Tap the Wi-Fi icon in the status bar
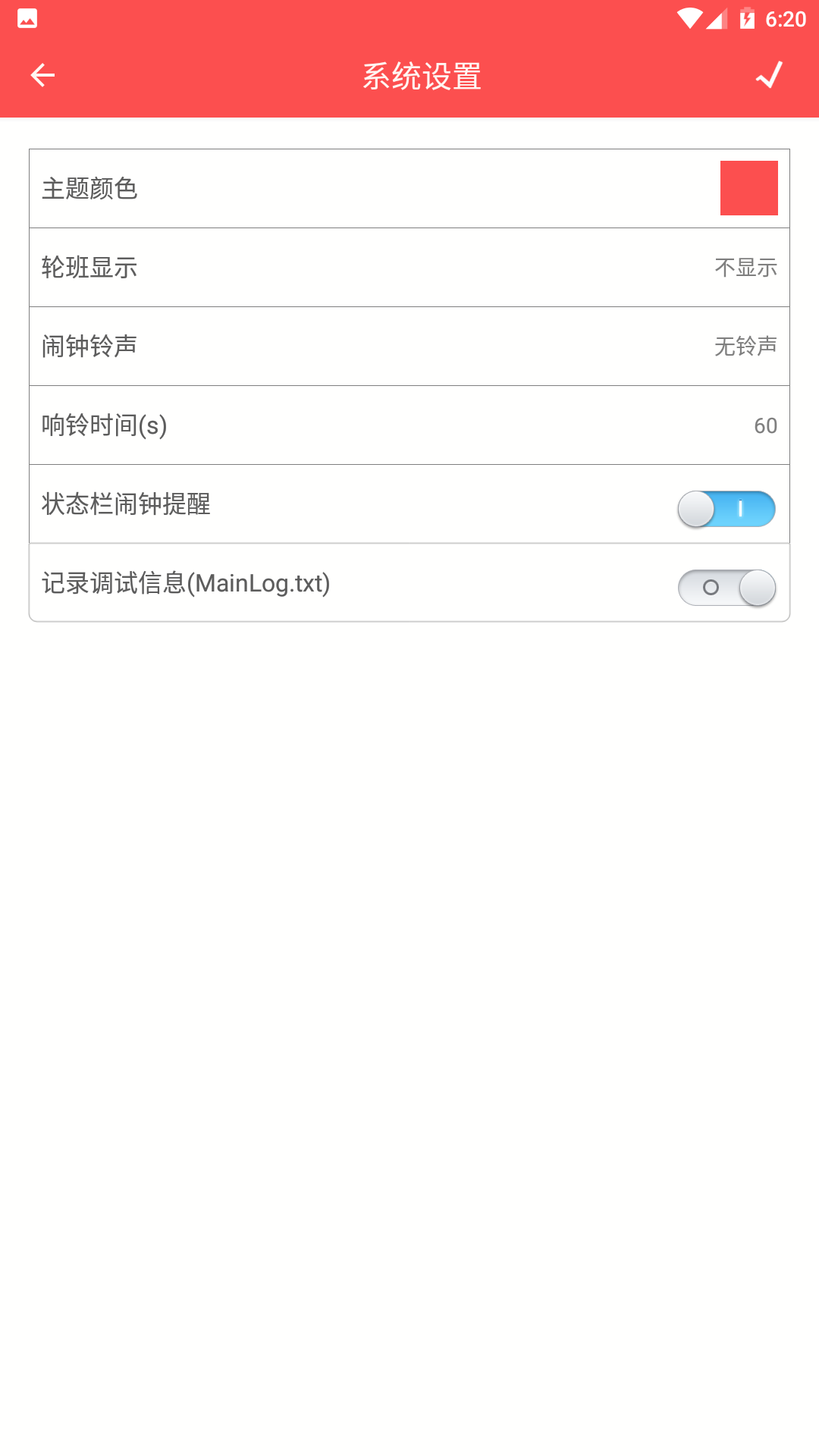819x1456 pixels. coord(689,19)
